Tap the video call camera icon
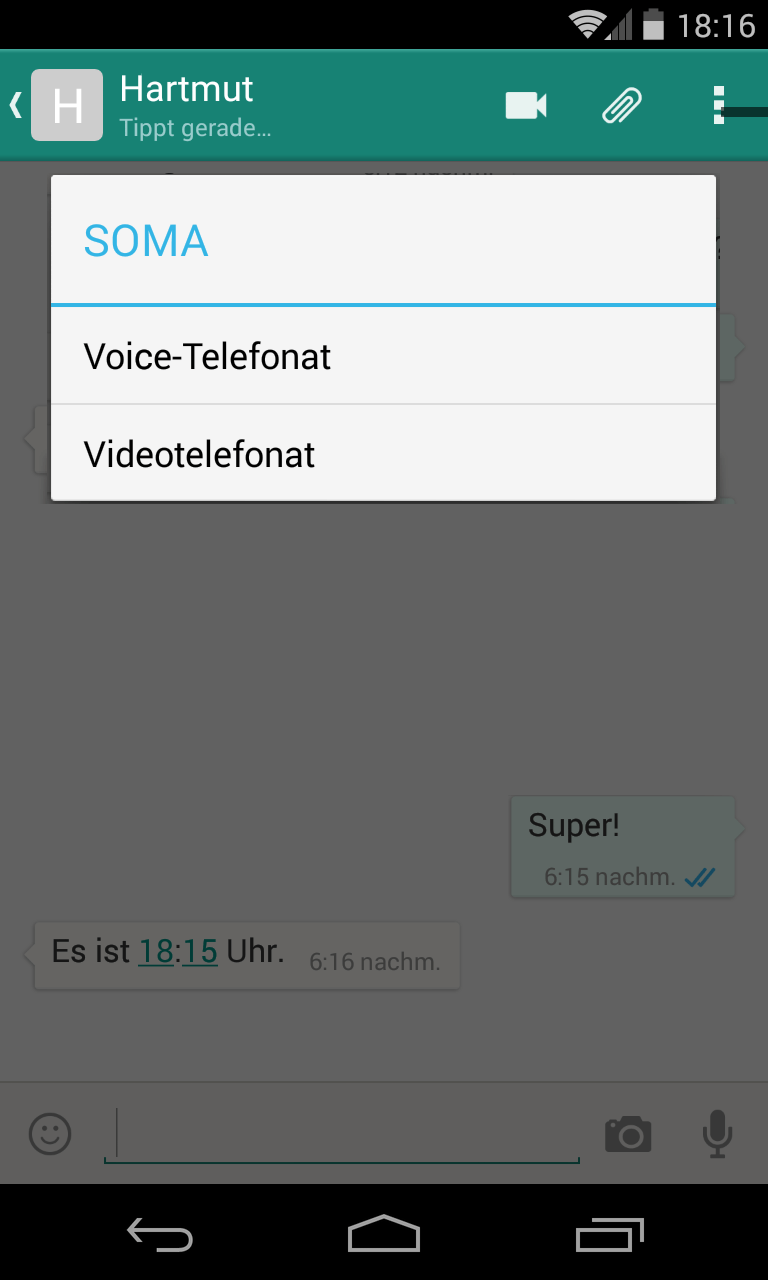Screen dimensions: 768x1280 coord(526,105)
